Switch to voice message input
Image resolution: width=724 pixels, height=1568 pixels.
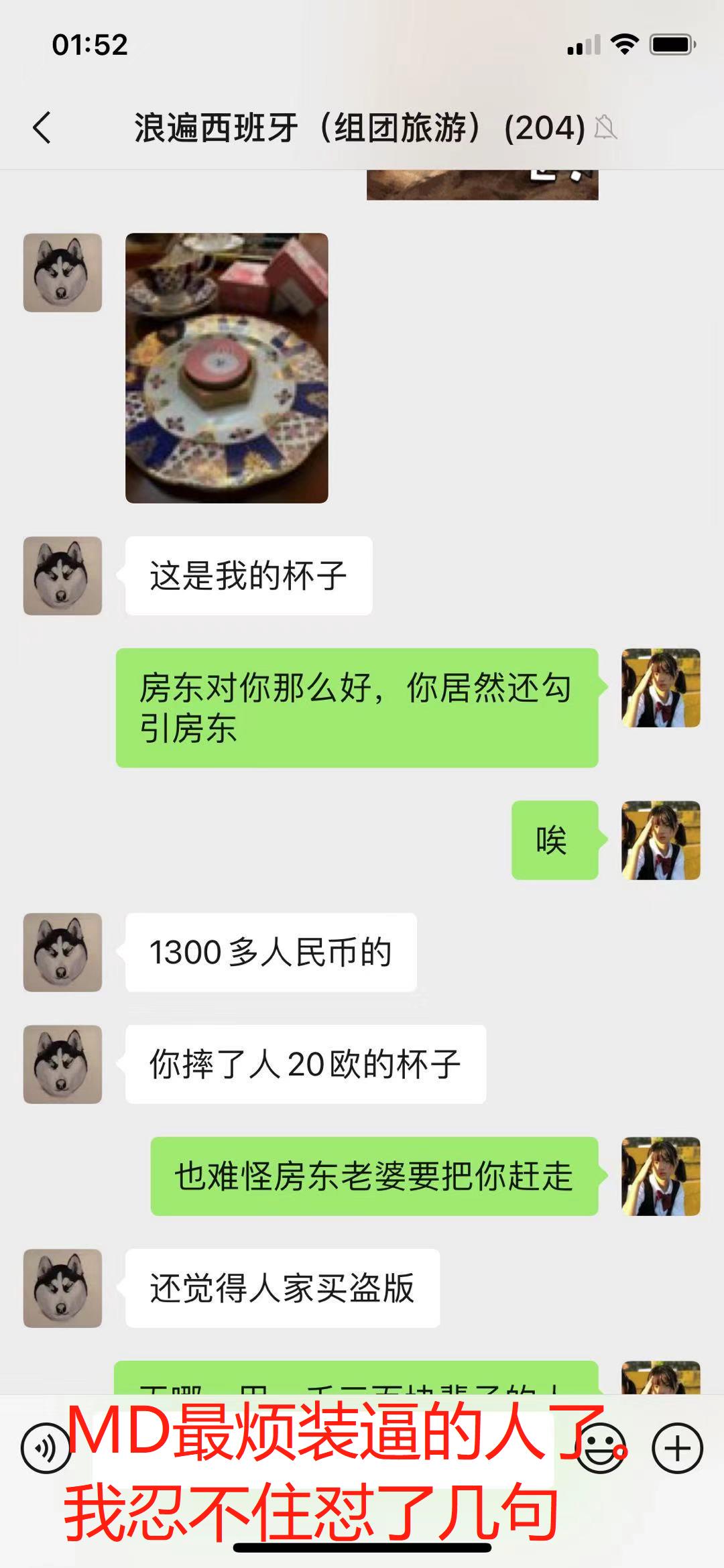click(46, 1449)
